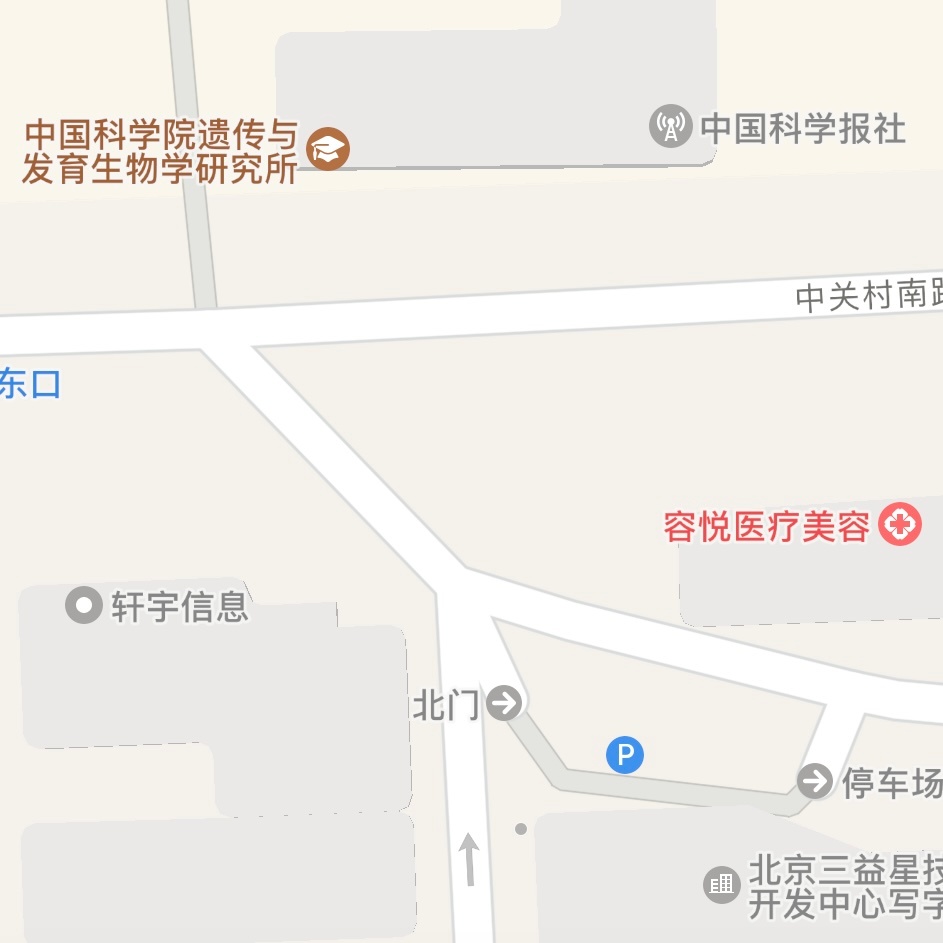943x943 pixels.
Task: Tap the 北门 gate marker
Action: pyautogui.click(x=505, y=704)
